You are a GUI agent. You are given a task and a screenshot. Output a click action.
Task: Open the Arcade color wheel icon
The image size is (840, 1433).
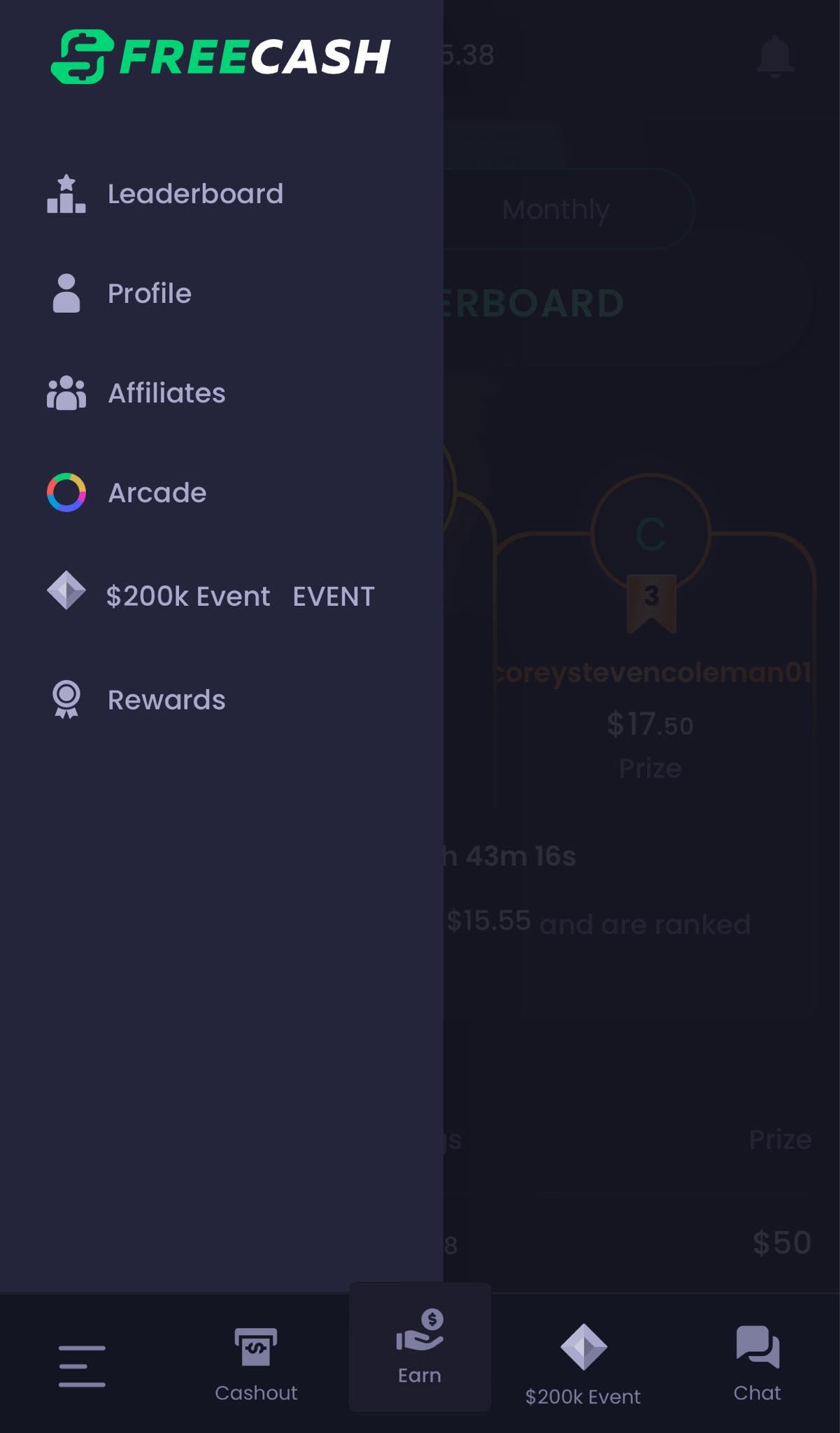click(x=66, y=493)
